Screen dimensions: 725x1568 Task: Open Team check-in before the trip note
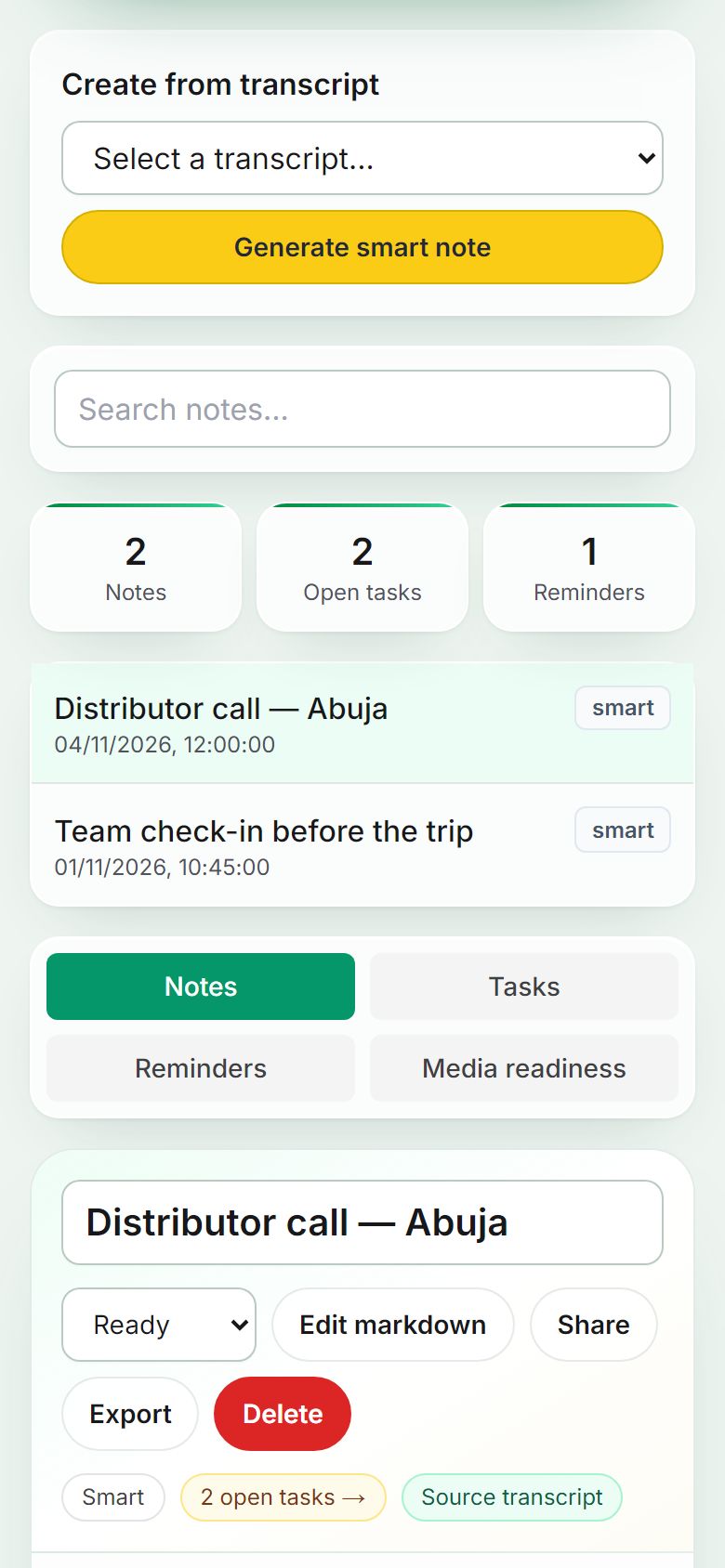tap(362, 845)
